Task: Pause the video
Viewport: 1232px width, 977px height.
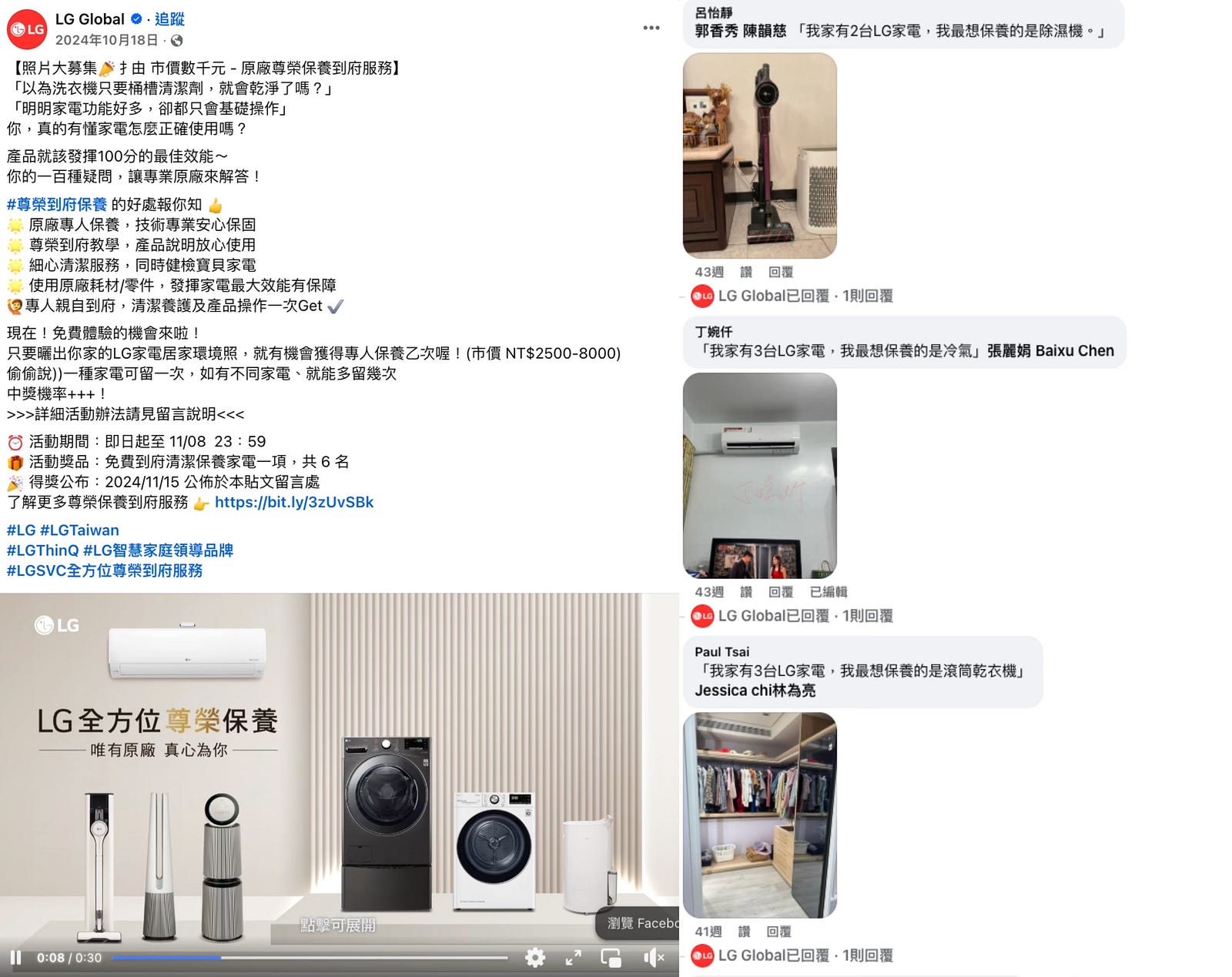Action: click(x=15, y=958)
